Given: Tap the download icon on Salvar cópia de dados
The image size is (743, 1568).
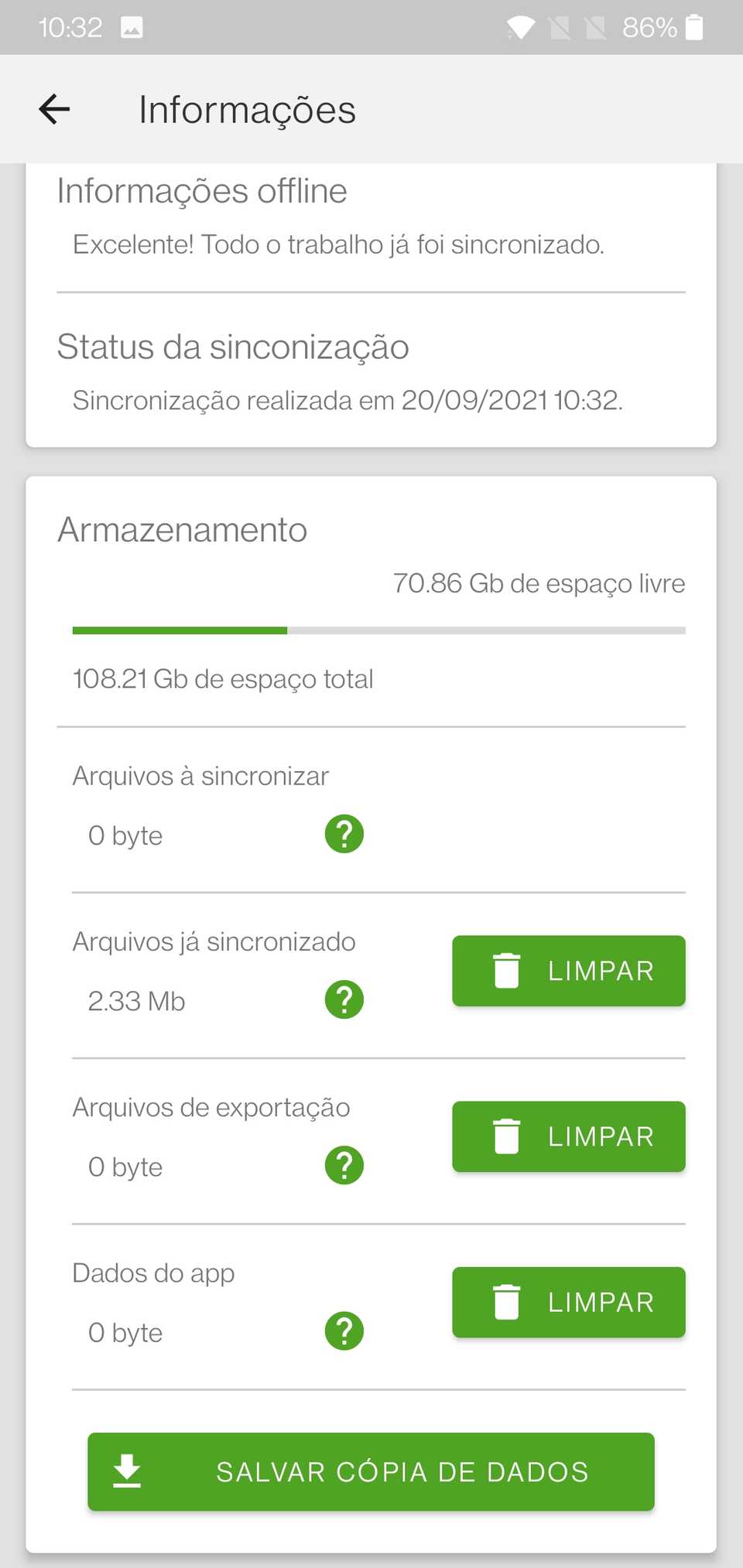Looking at the screenshot, I should (x=128, y=1471).
